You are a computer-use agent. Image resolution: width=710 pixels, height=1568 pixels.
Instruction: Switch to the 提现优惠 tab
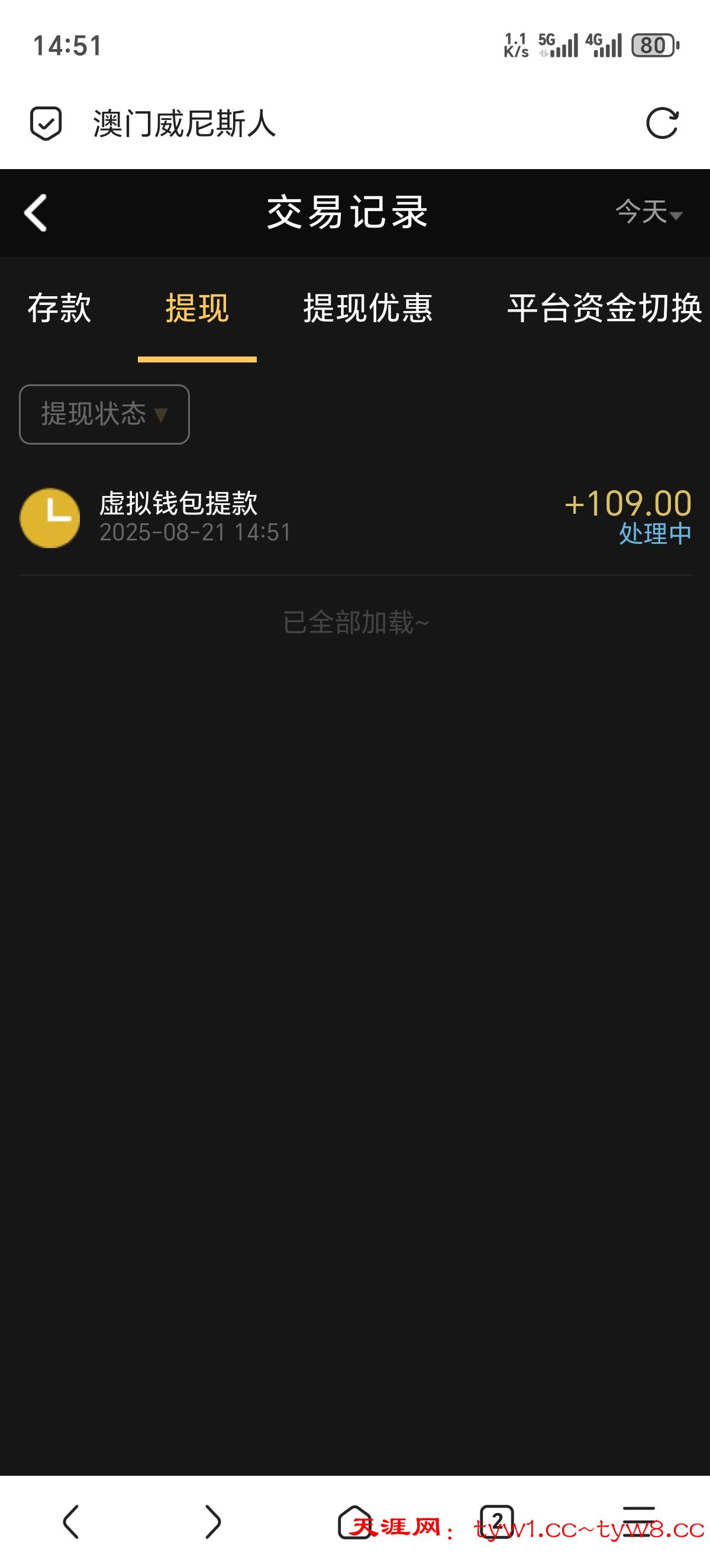tap(368, 308)
